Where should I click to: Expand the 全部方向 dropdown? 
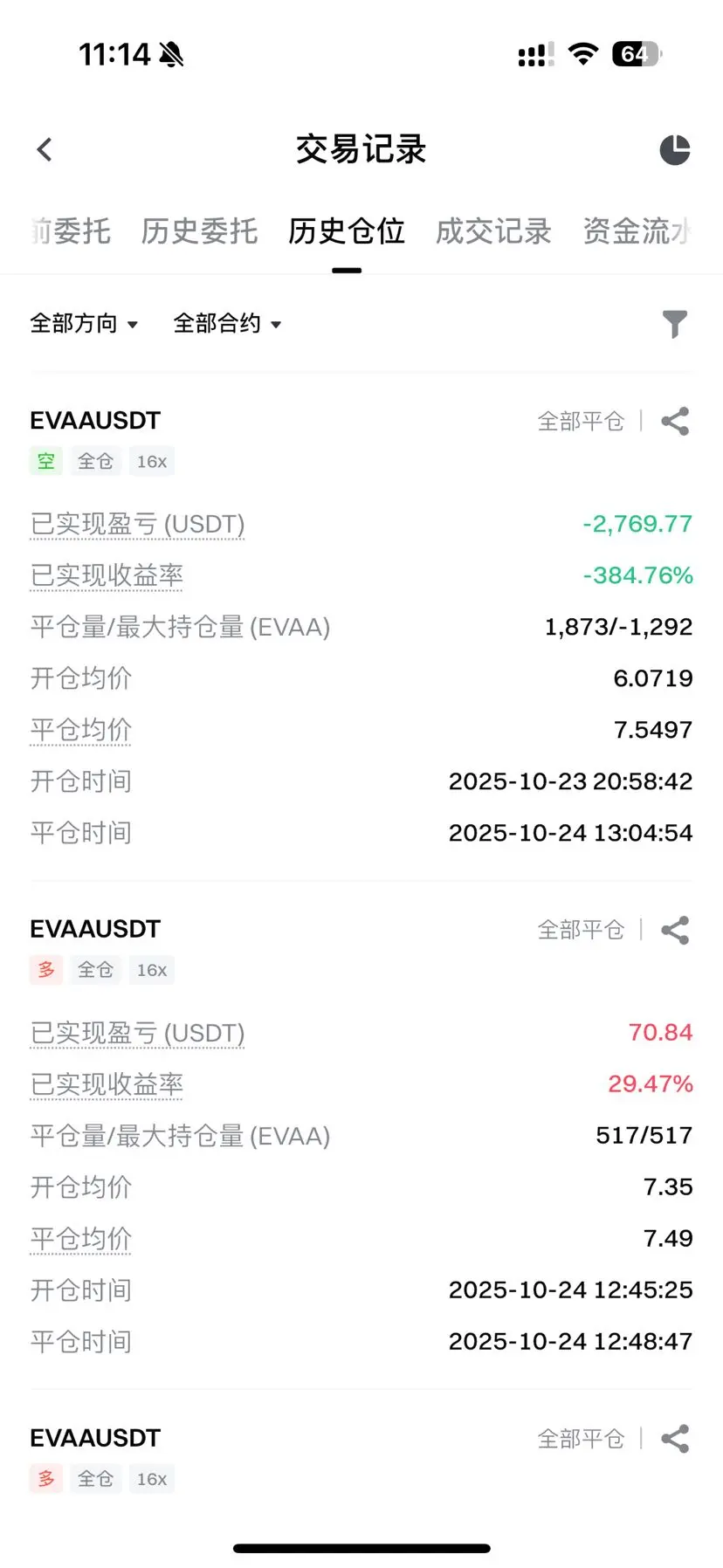[84, 324]
